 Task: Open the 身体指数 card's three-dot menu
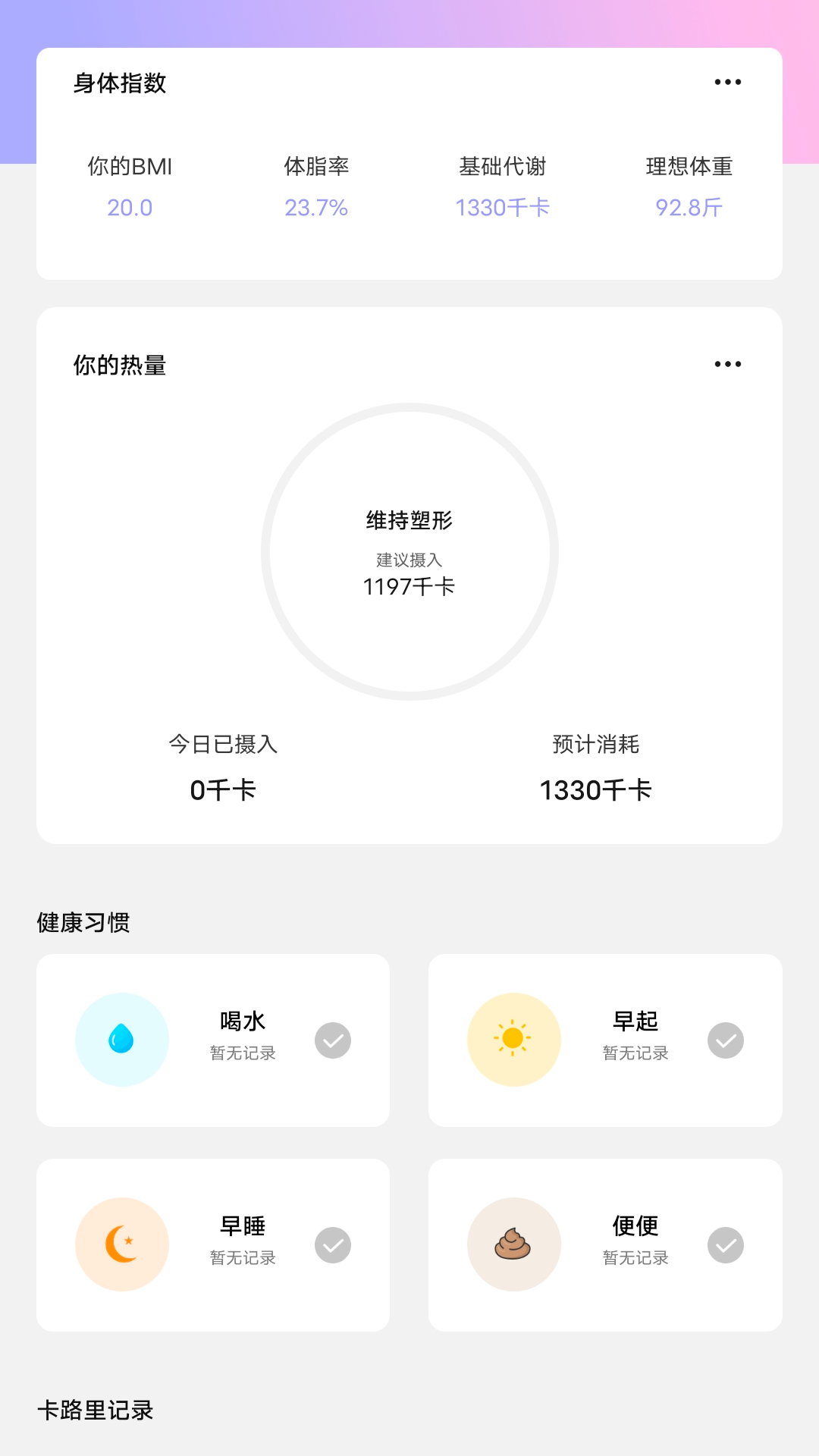click(x=728, y=82)
